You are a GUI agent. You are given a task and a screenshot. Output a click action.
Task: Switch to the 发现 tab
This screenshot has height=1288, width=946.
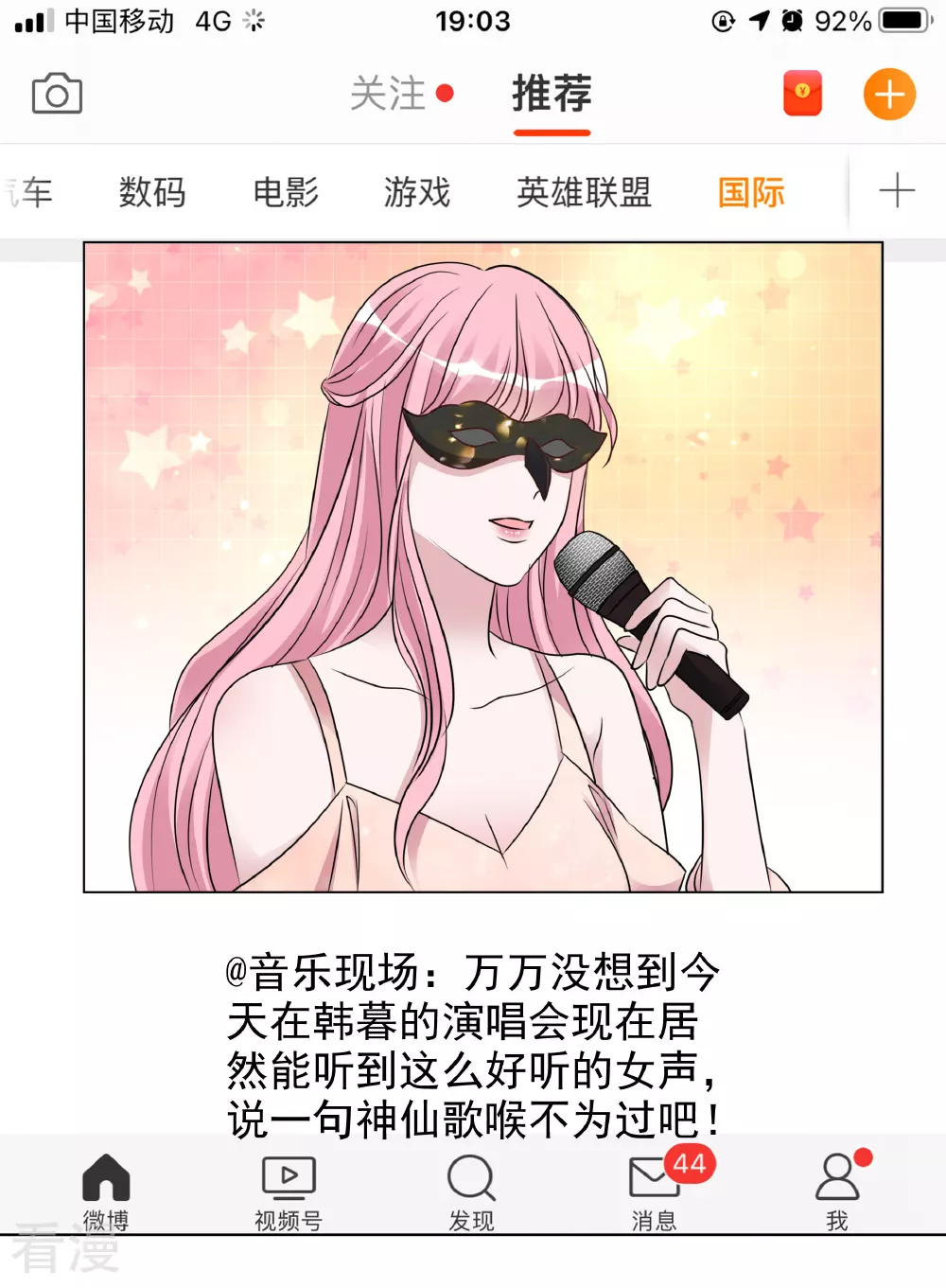tap(471, 1191)
